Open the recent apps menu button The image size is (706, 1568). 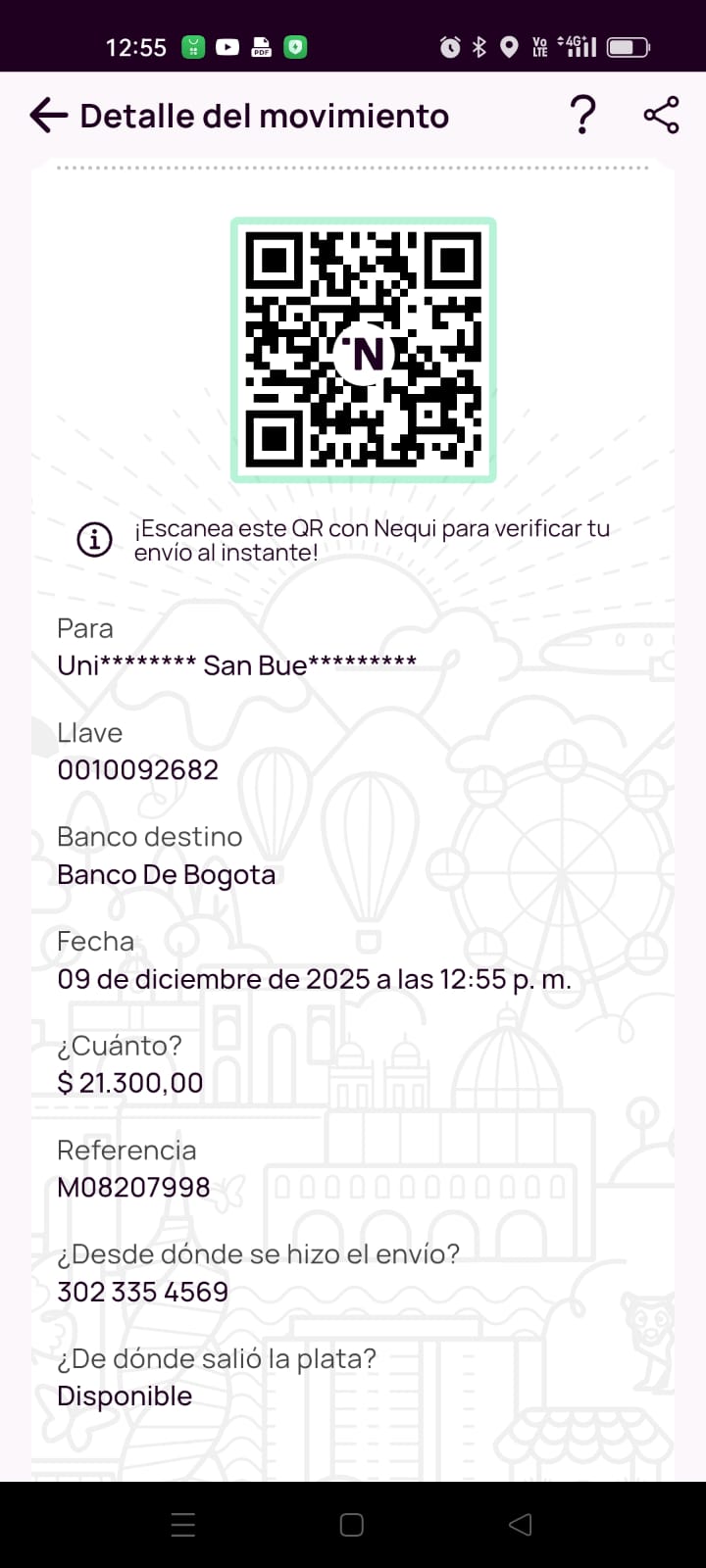(183, 1525)
